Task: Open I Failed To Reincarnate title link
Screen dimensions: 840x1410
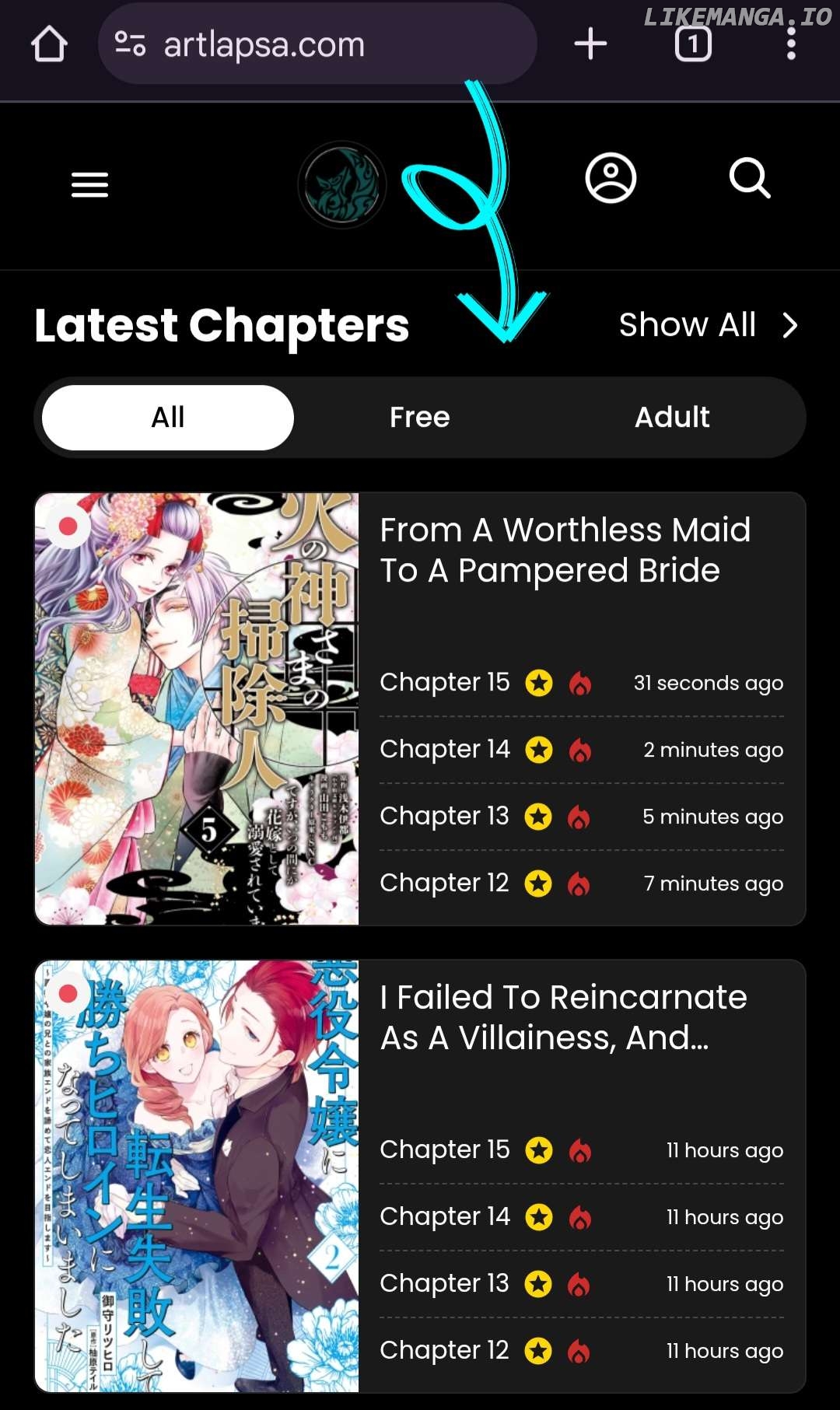Action: click(x=563, y=1017)
